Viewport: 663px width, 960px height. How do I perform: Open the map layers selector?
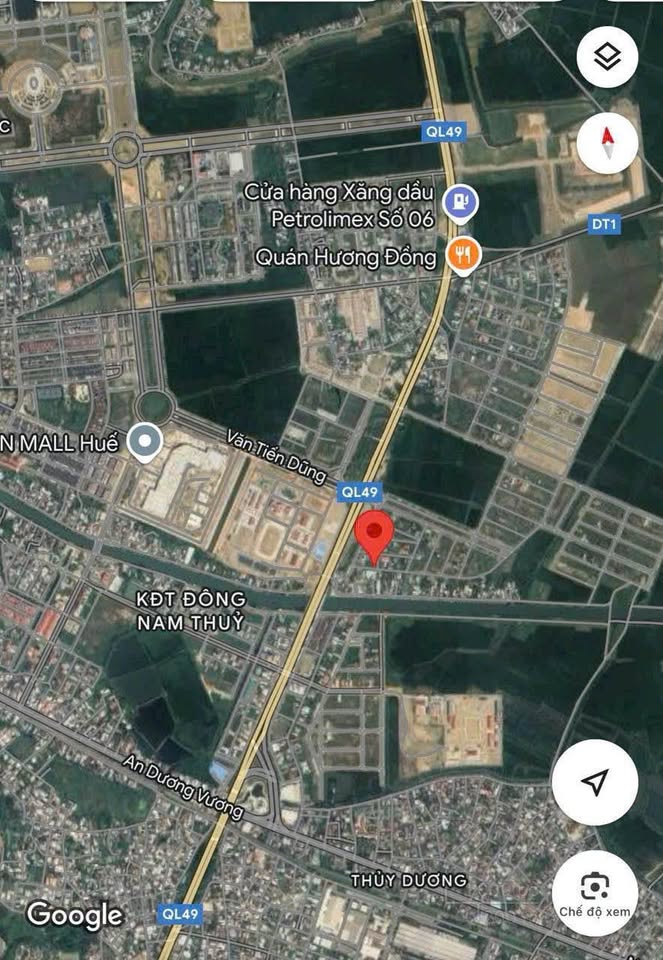[x=607, y=57]
